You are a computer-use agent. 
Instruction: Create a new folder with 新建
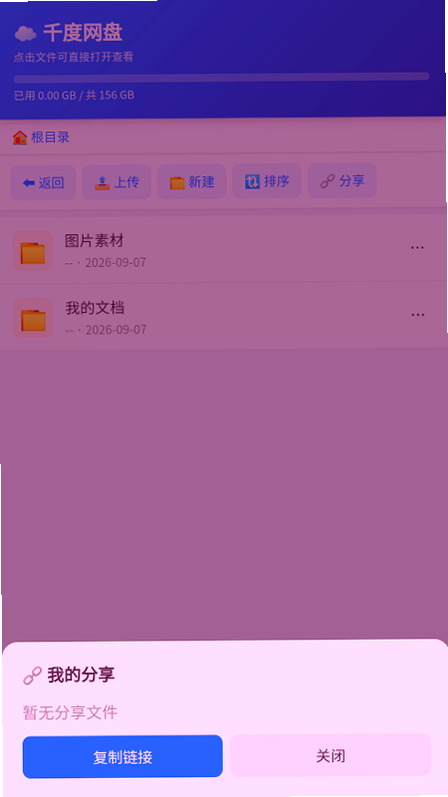click(x=192, y=181)
